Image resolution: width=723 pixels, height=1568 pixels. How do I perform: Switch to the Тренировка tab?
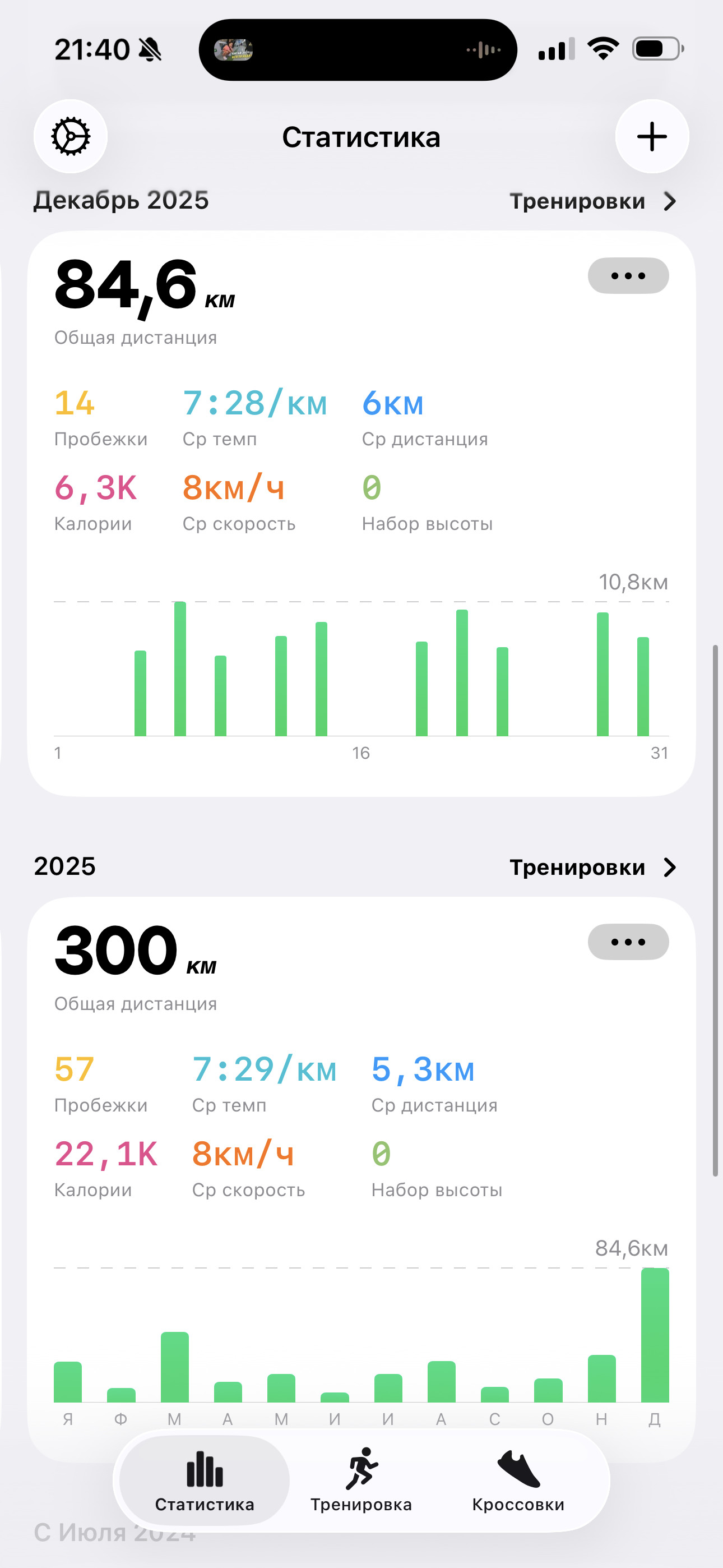tap(361, 1481)
